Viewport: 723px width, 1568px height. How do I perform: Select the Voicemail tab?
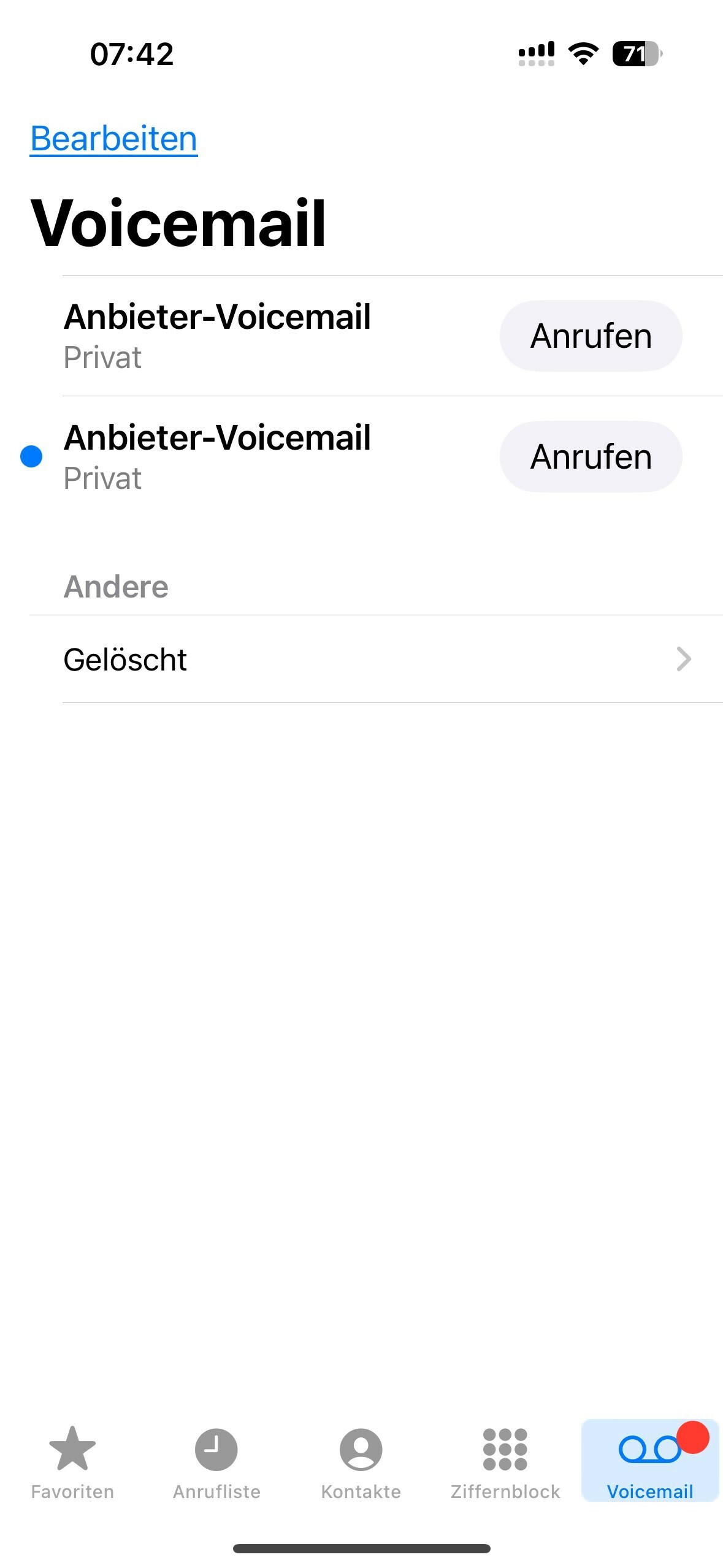pyautogui.click(x=650, y=1461)
